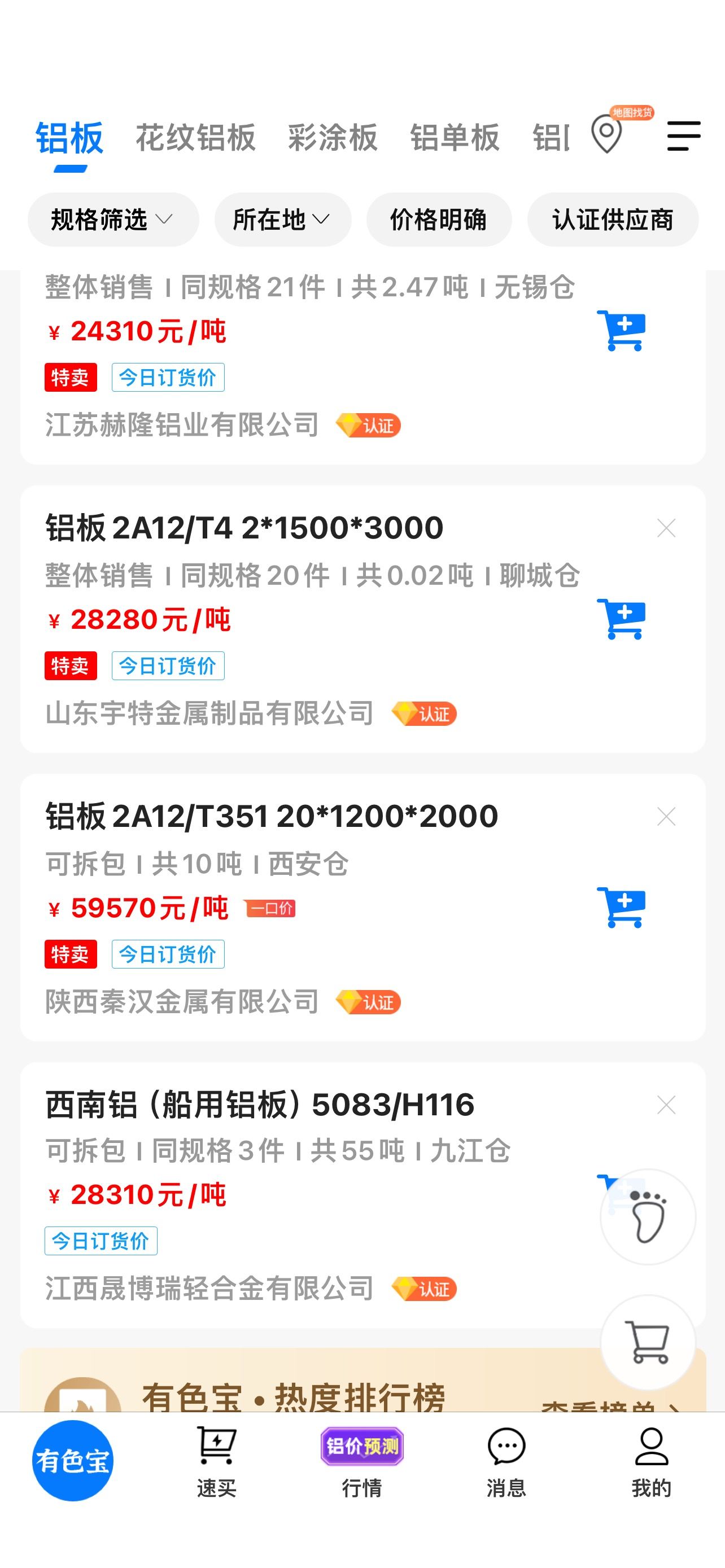
Task: Open the 西南铝 5083/H116 listing
Action: [x=260, y=1104]
